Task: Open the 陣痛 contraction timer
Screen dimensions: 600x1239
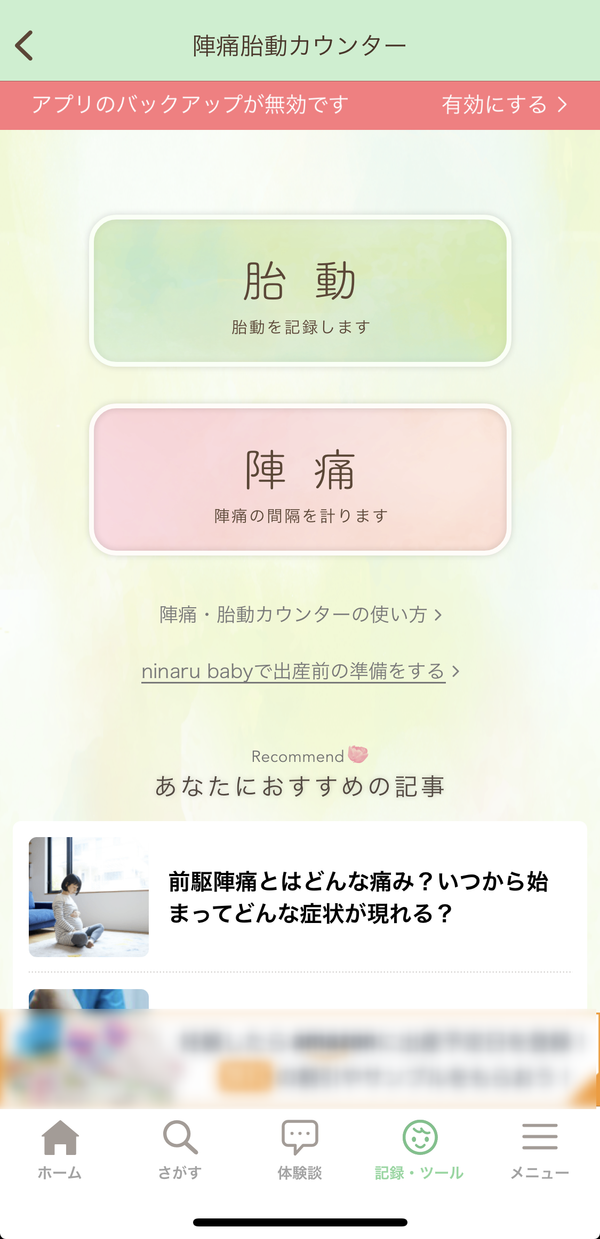Action: tap(300, 480)
